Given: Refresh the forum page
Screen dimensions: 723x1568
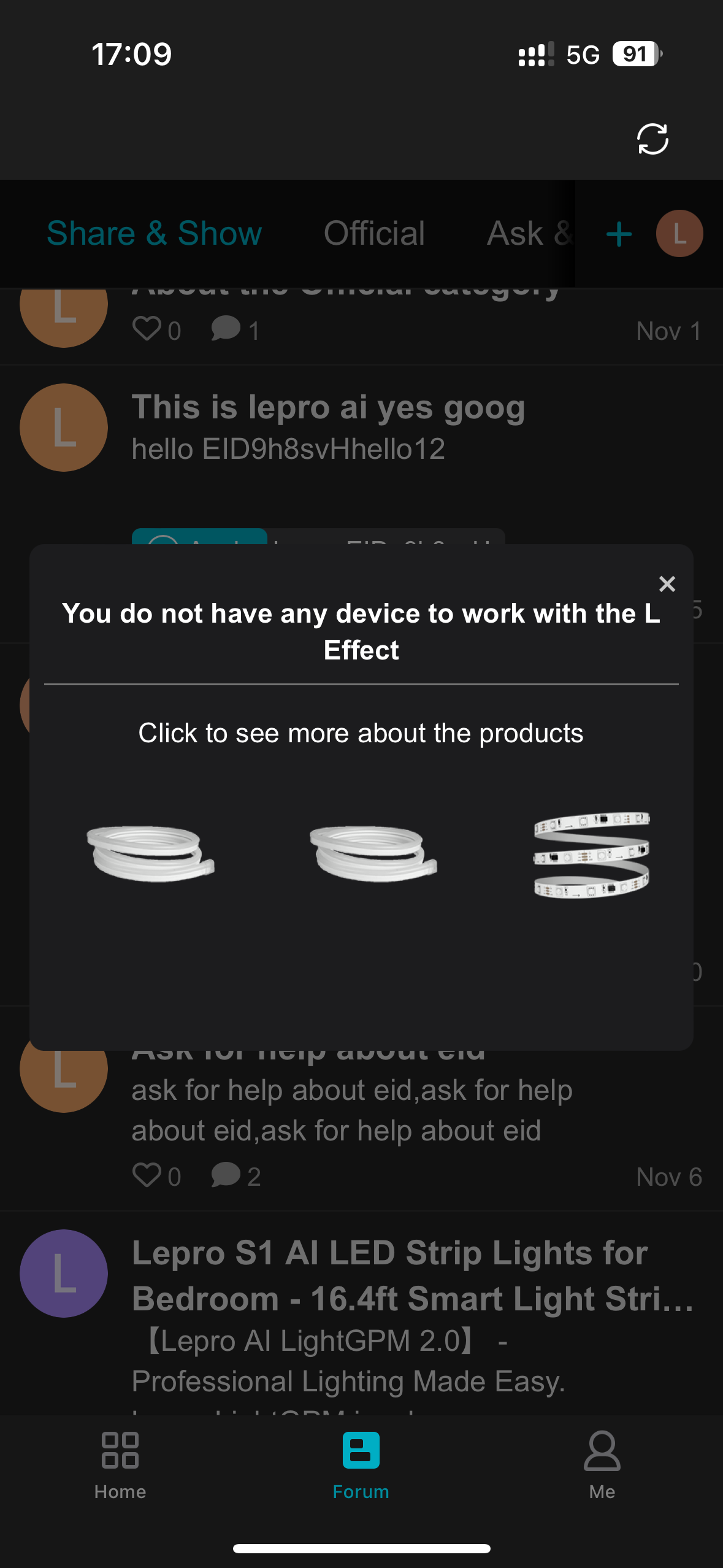Looking at the screenshot, I should pyautogui.click(x=652, y=139).
